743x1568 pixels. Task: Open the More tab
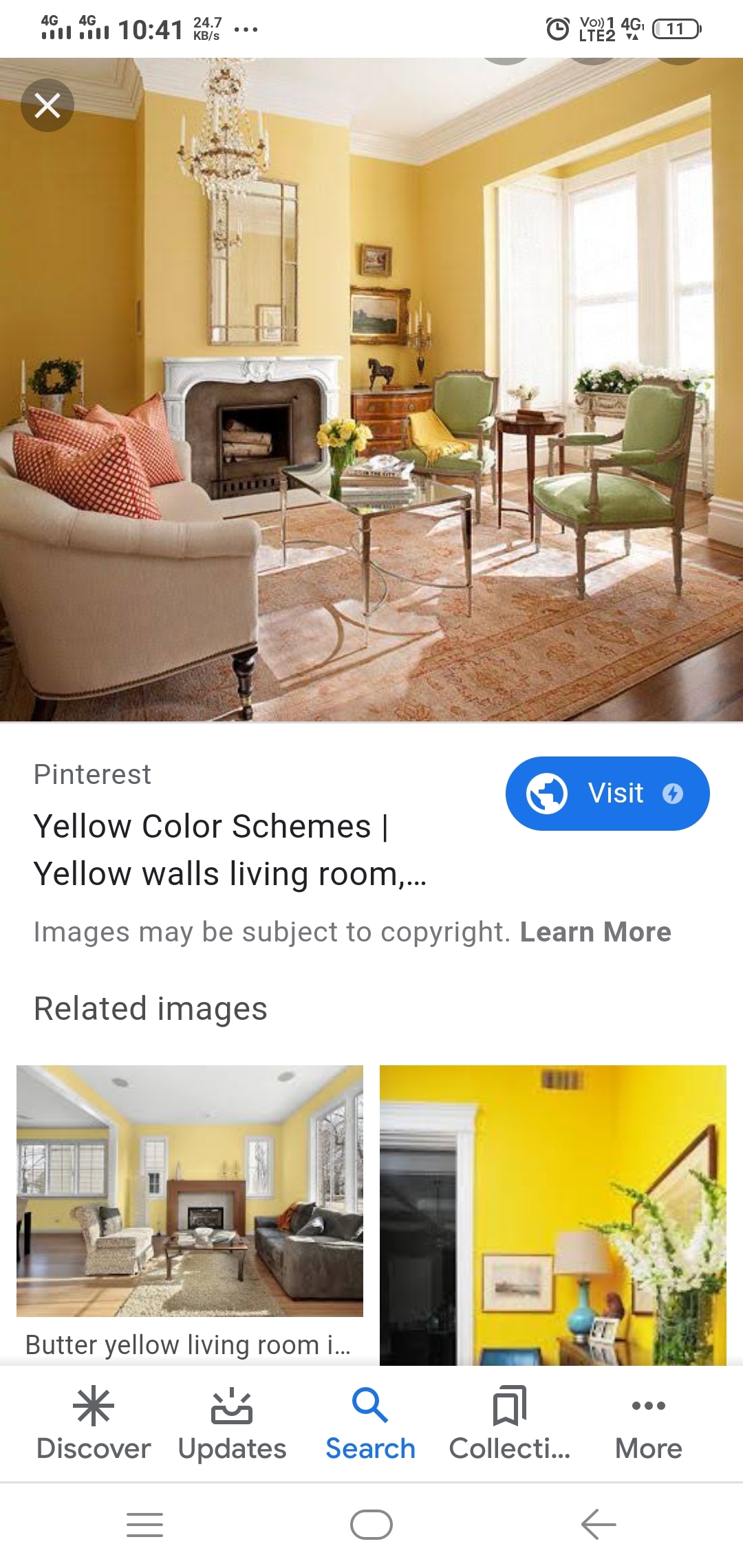click(648, 1422)
